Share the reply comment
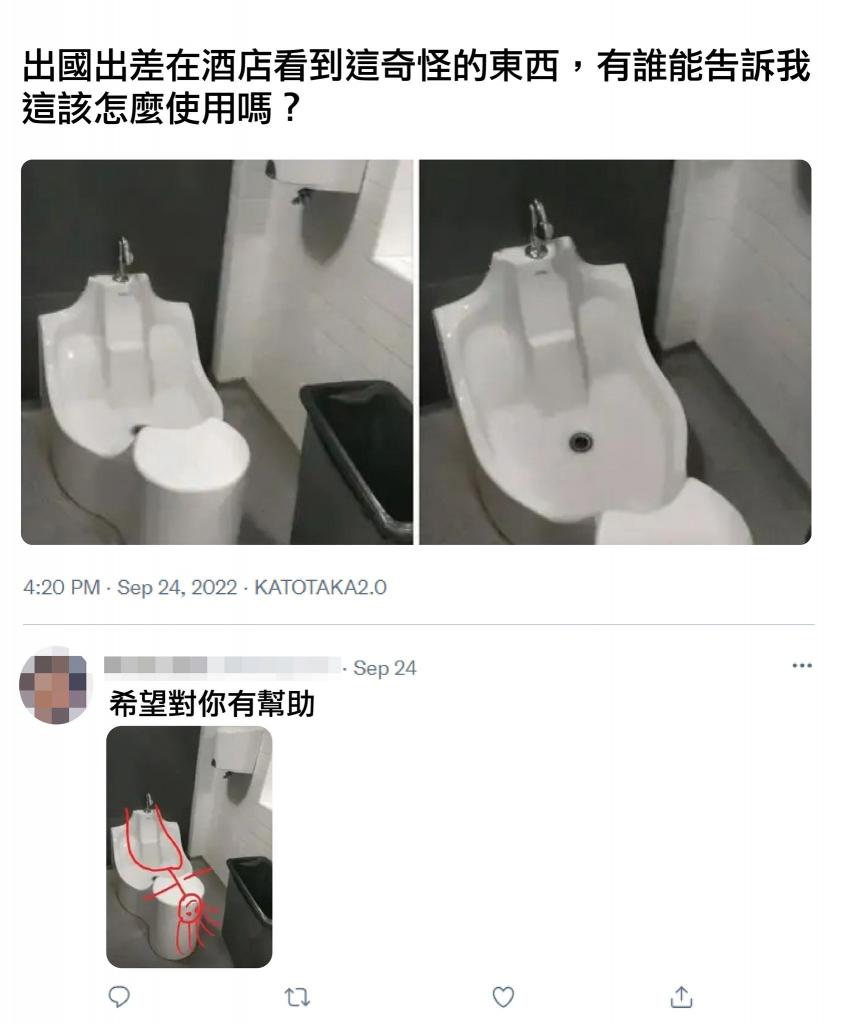This screenshot has height=1024, width=846. 681,997
